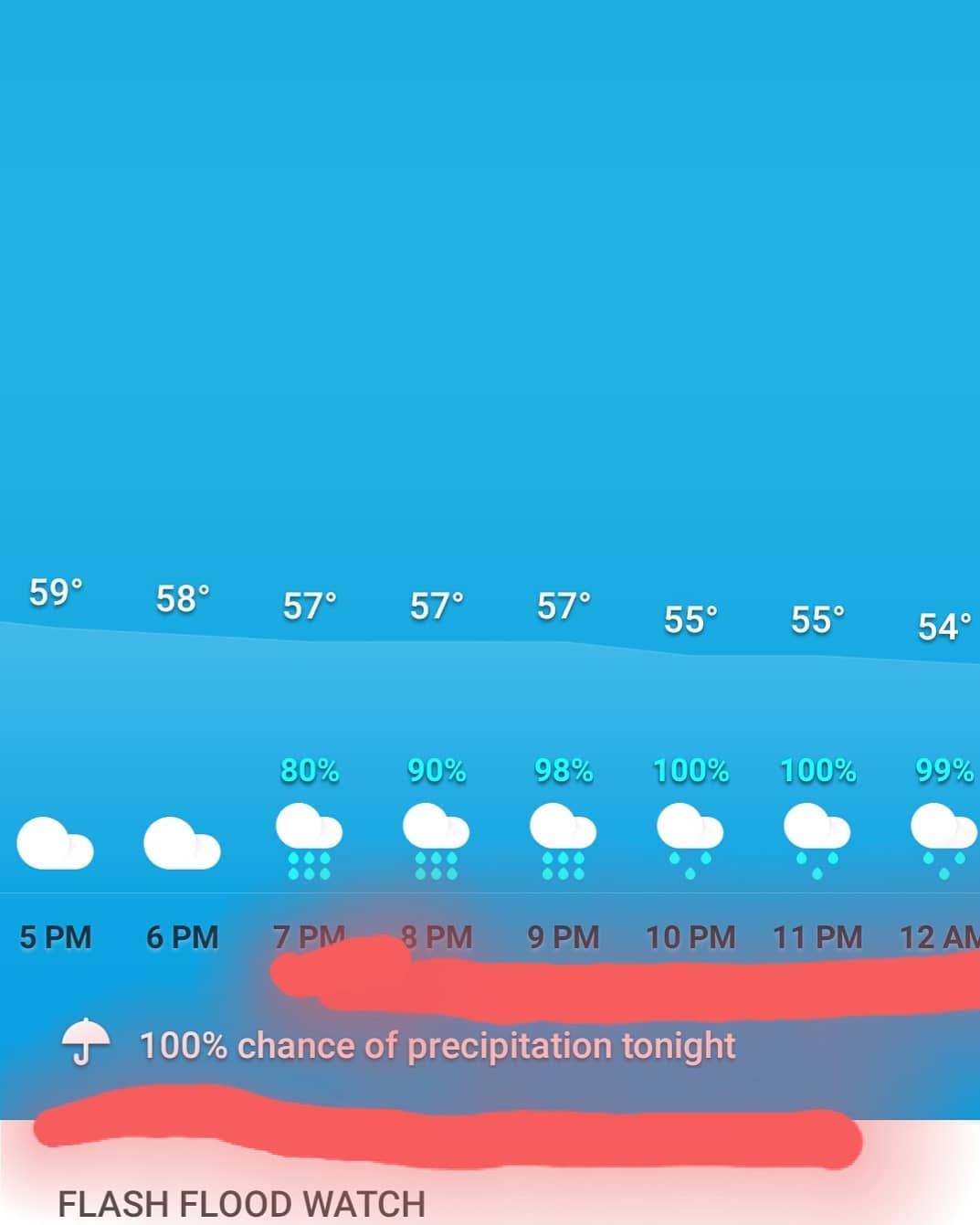Open the Flash Flood Watch alert

pyautogui.click(x=242, y=1203)
